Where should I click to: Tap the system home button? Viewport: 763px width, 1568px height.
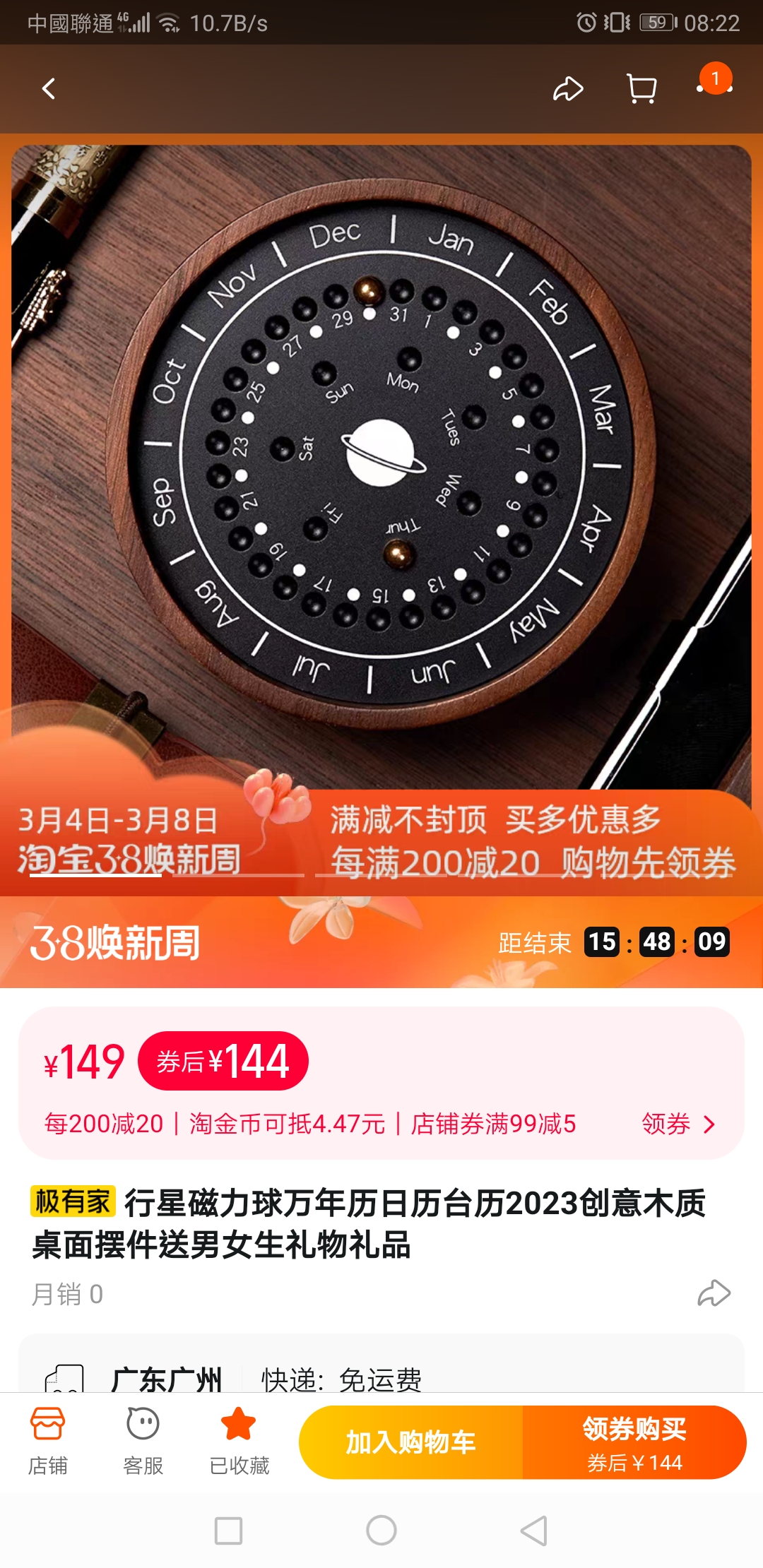pos(381,1531)
